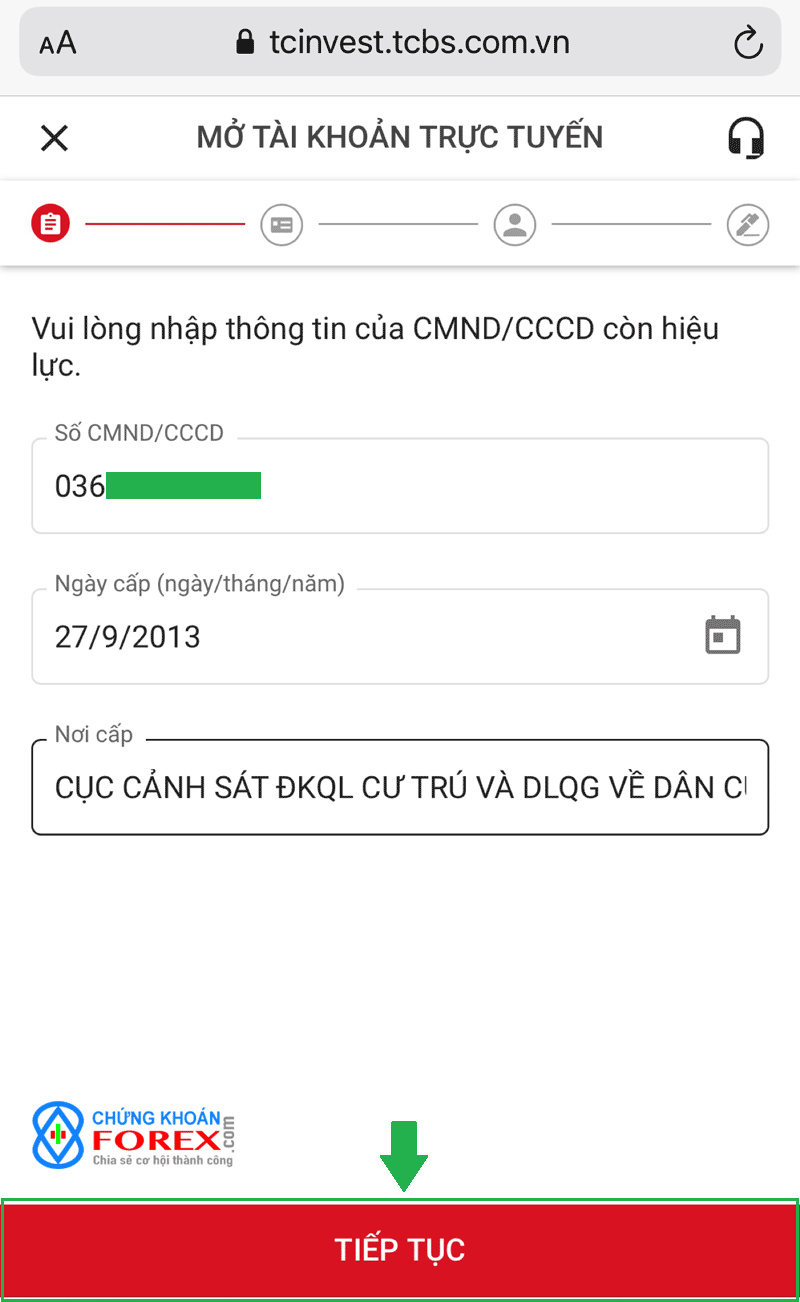Viewport: 800px width, 1302px height.
Task: Edit the Nơi cấp field
Action: [400, 788]
